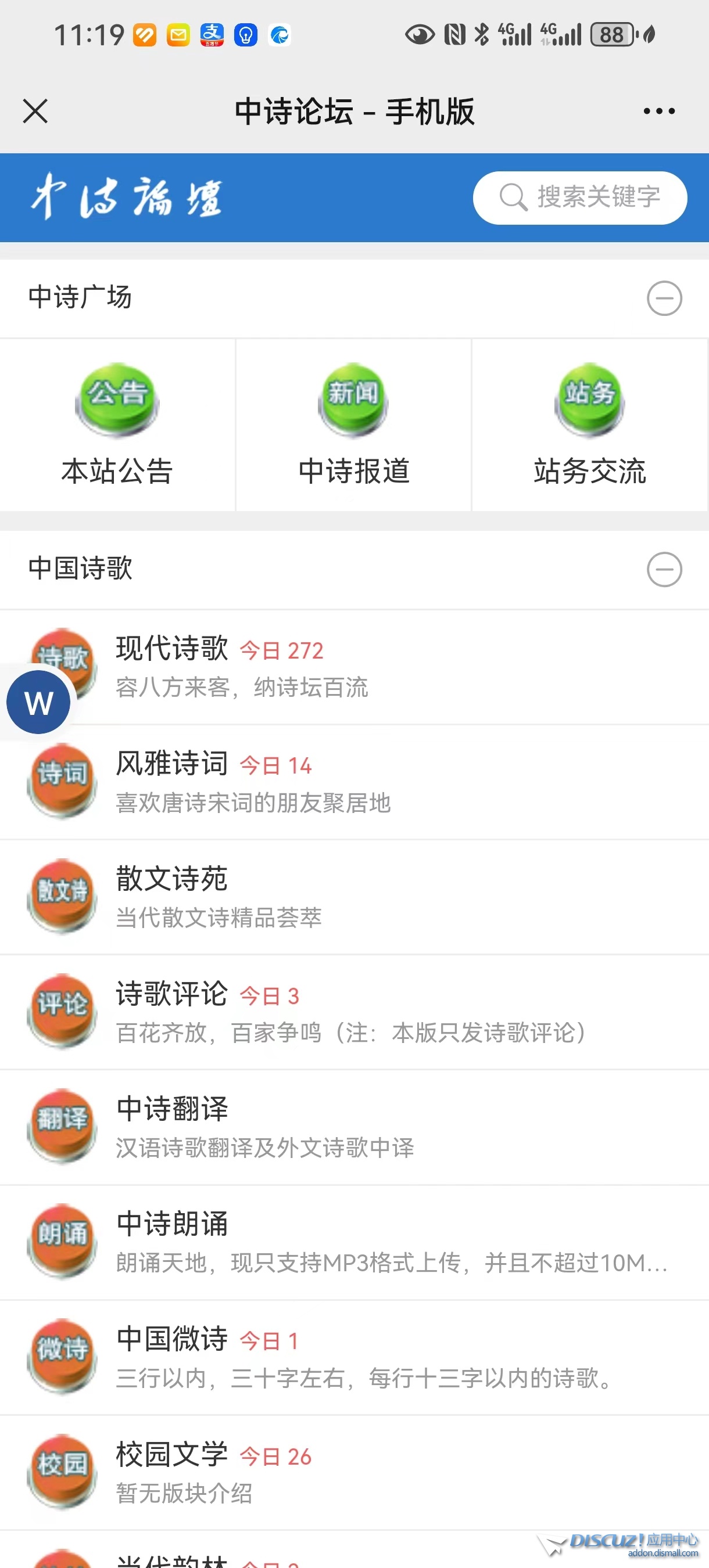709x1568 pixels.
Task: View the 中国微诗 forum
Action: [x=173, y=1339]
